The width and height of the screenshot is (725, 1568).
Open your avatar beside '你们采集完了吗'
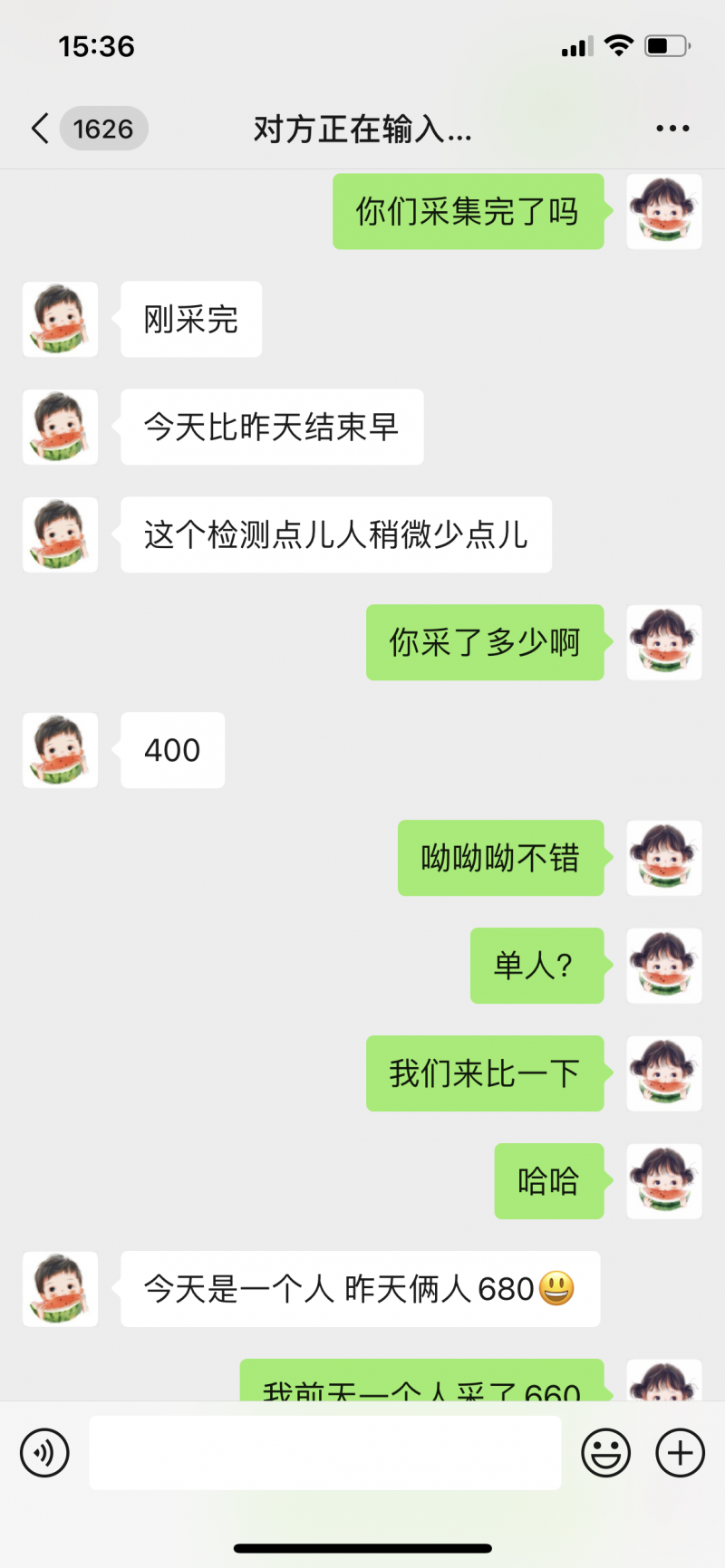[664, 212]
